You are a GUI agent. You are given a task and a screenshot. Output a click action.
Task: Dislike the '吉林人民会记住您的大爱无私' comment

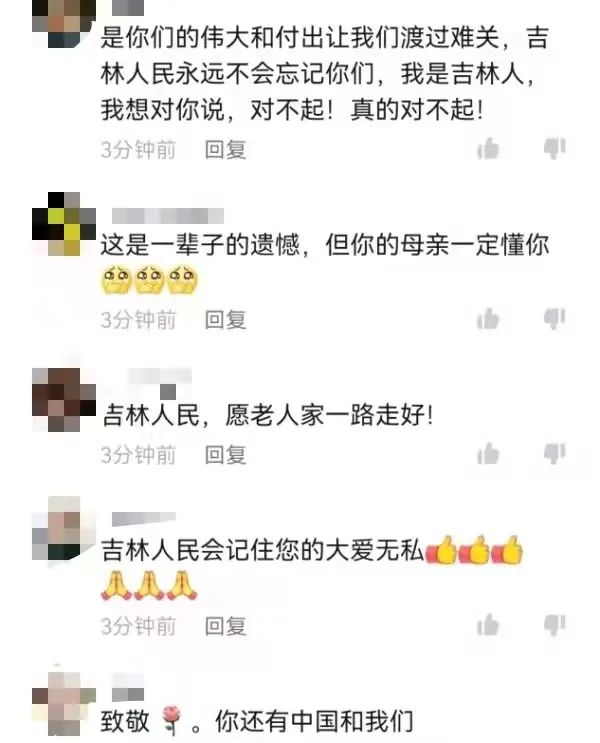[554, 626]
